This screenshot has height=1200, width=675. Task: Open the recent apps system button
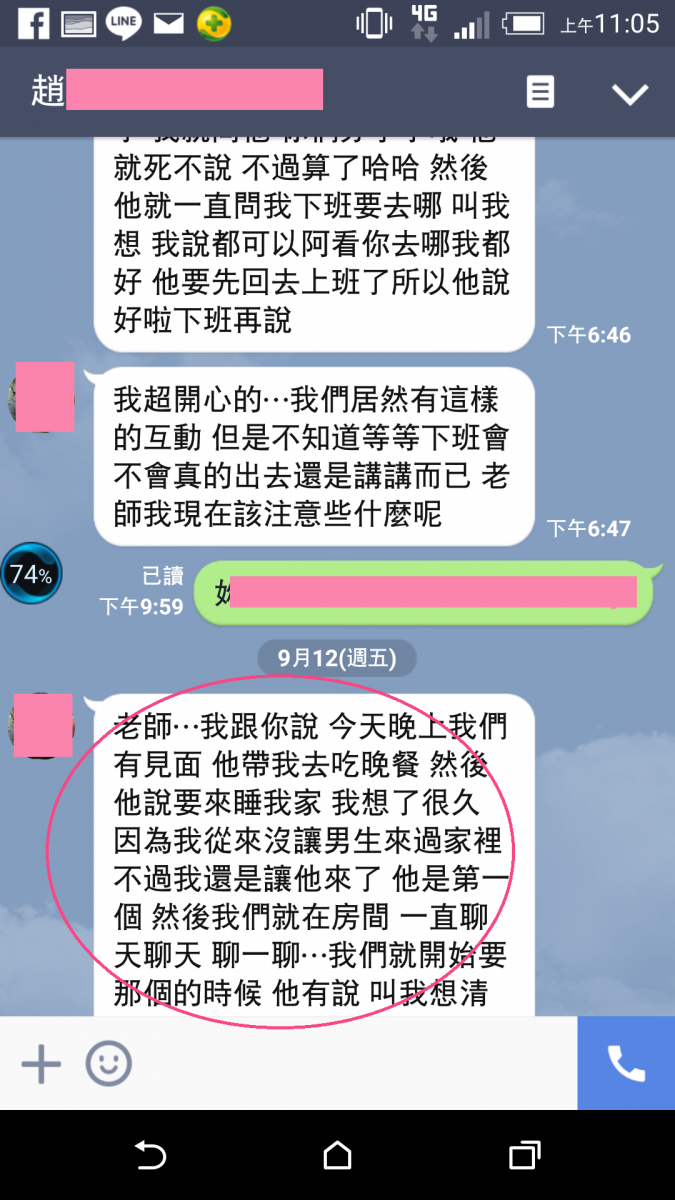524,1157
